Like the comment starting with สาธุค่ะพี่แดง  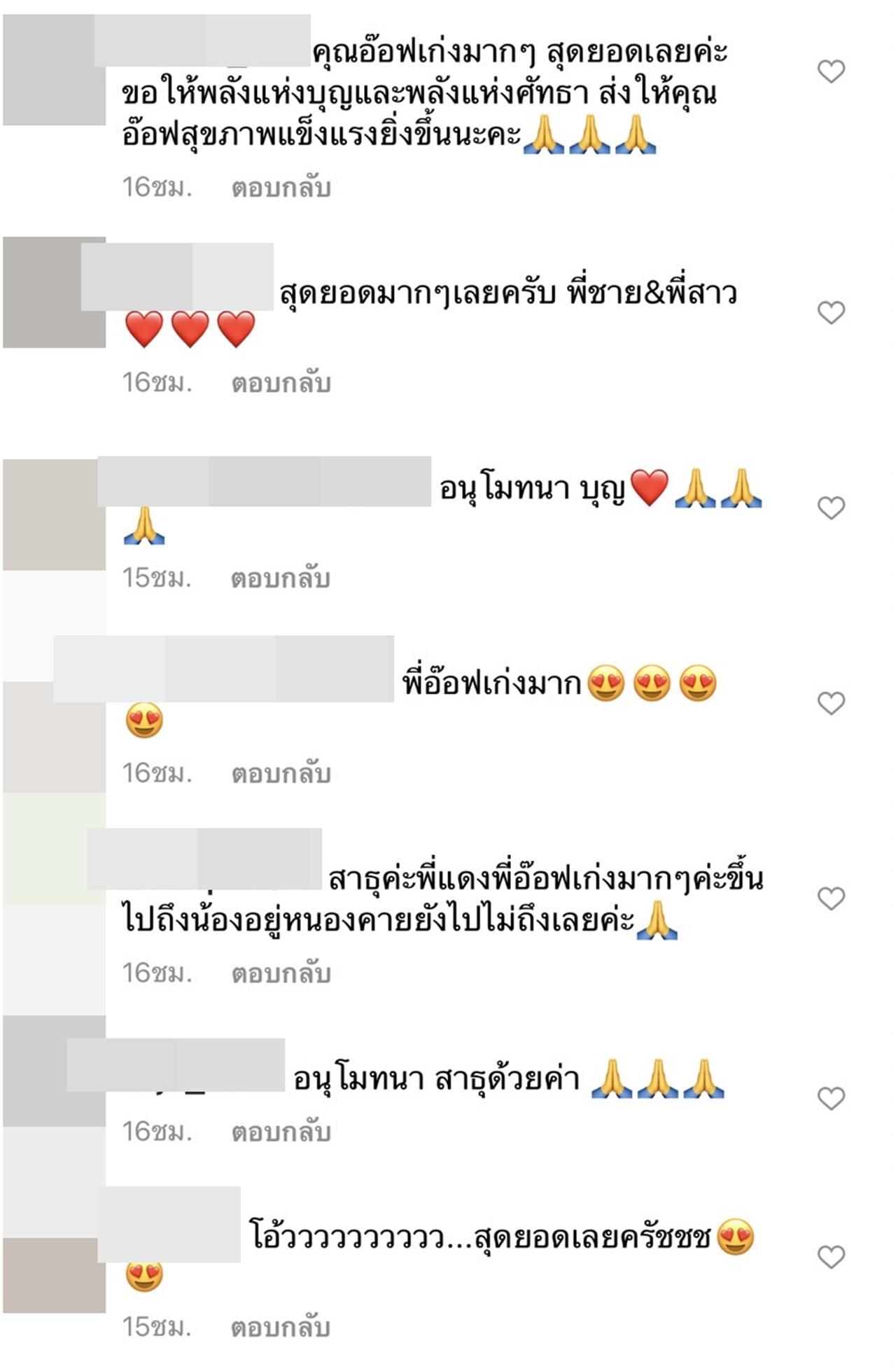click(831, 898)
